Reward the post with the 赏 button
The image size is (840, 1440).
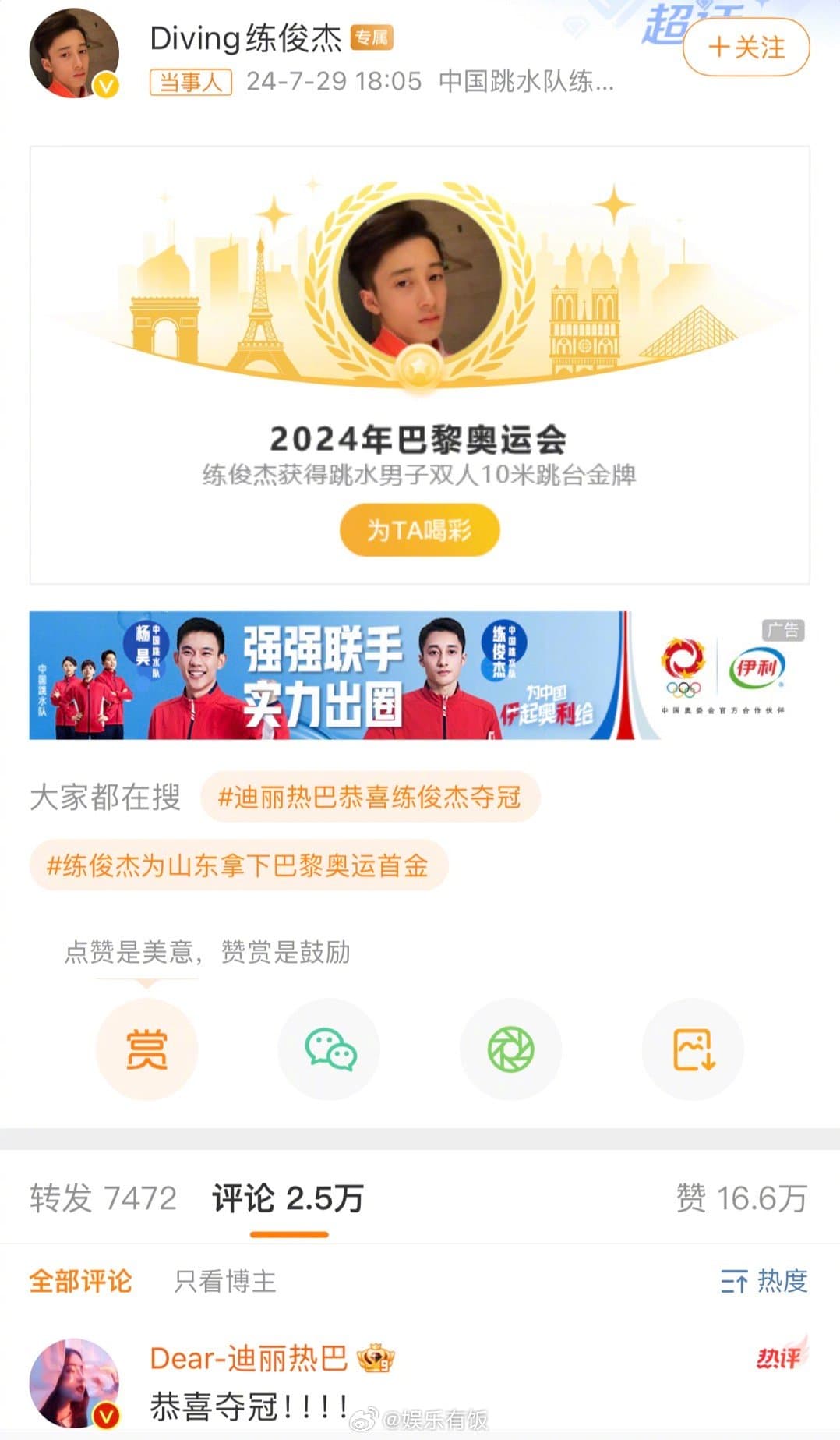(x=146, y=1049)
